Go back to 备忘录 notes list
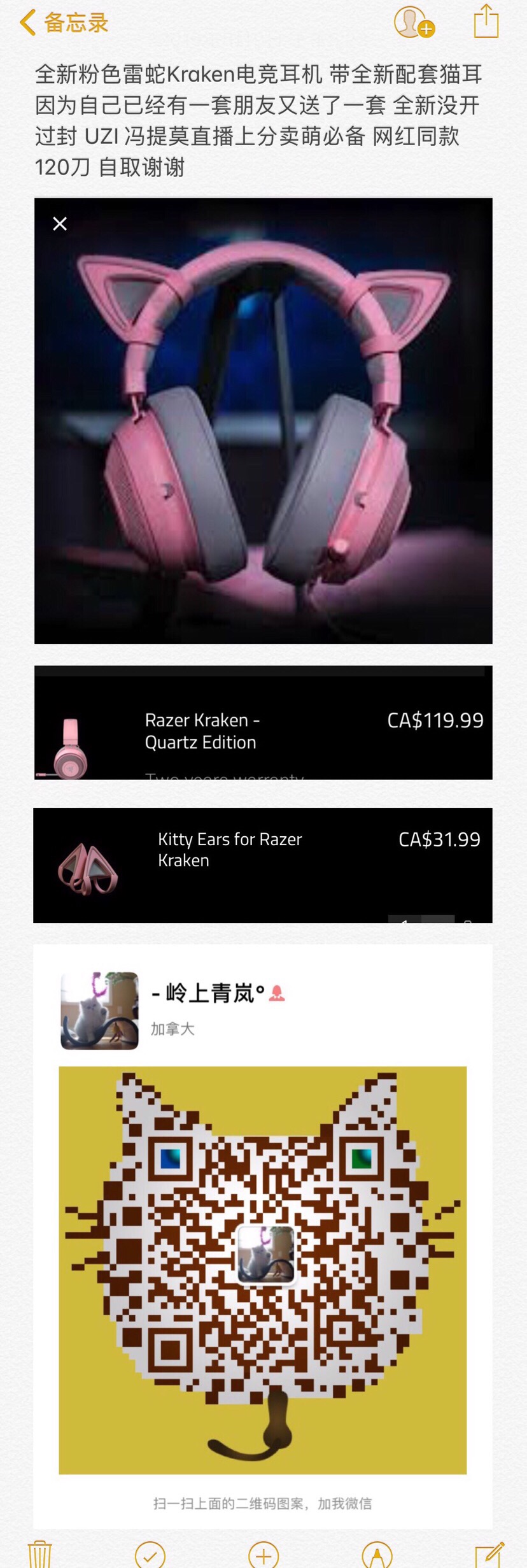 coord(62,23)
